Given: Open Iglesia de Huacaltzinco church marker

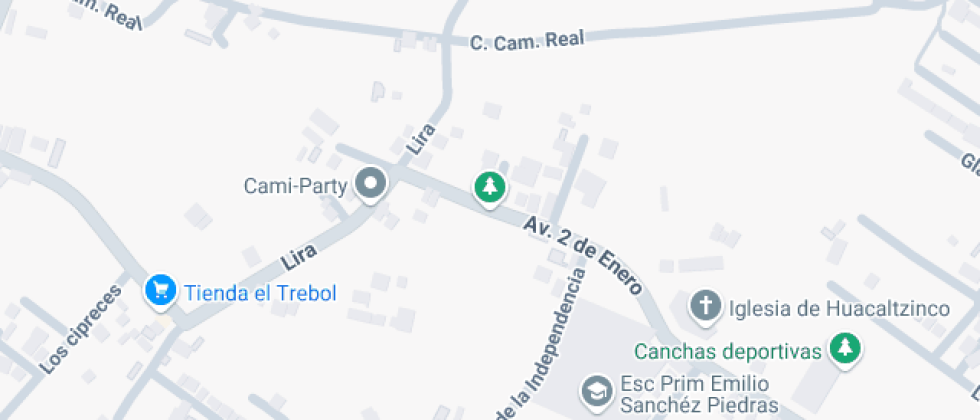Looking at the screenshot, I should (706, 306).
